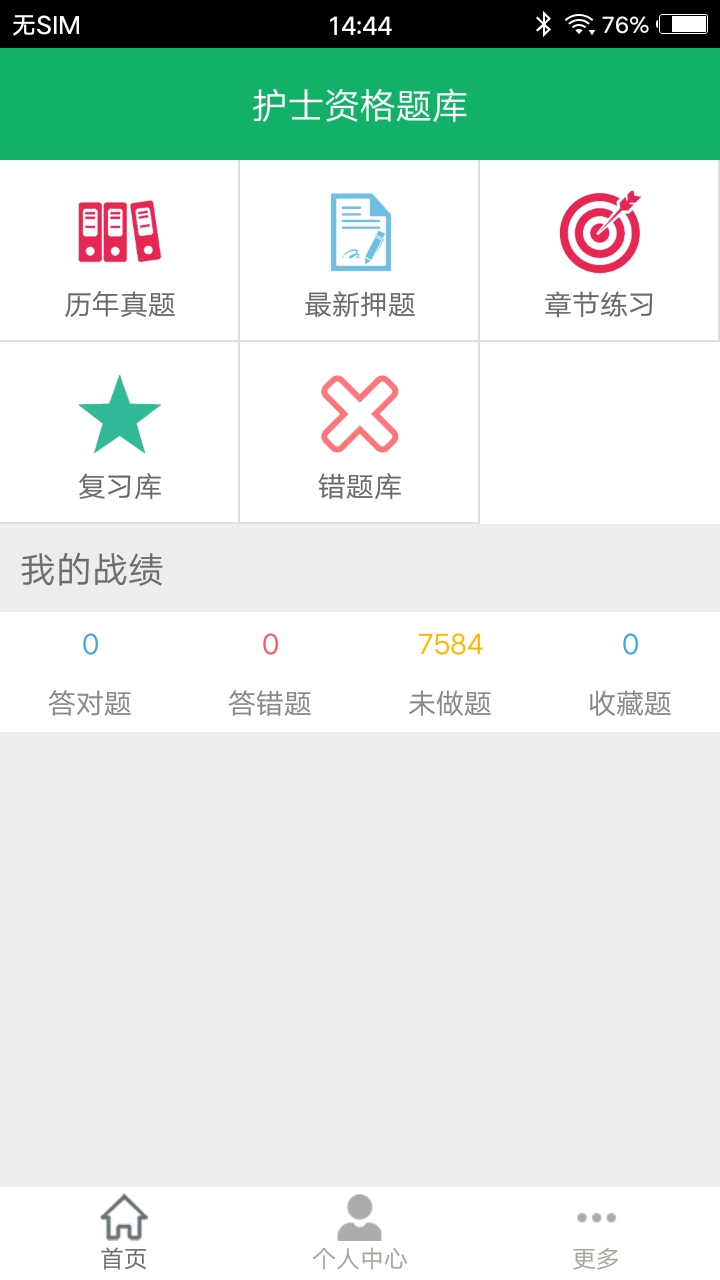Click the 我的战绩 (my results) header
The image size is (720, 1280).
click(x=91, y=570)
